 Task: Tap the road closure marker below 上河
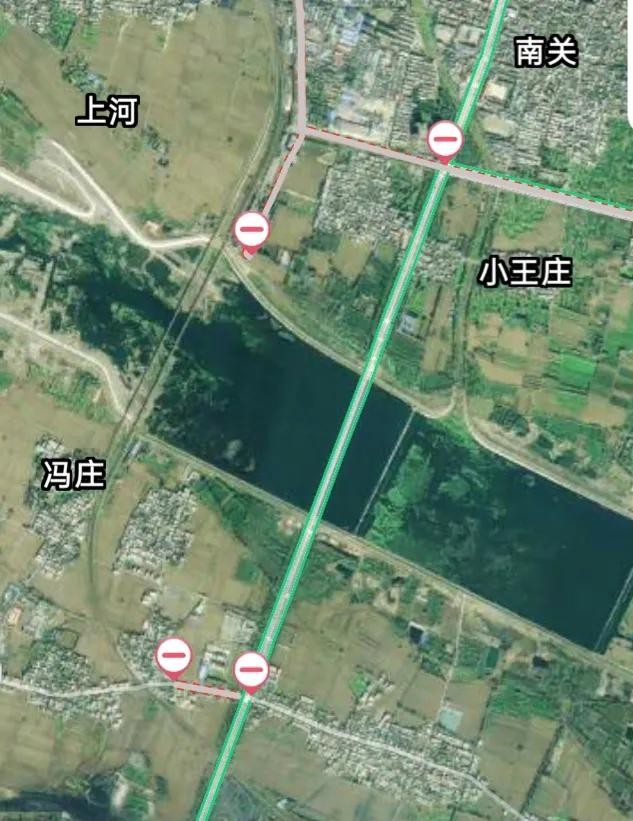[x=250, y=229]
